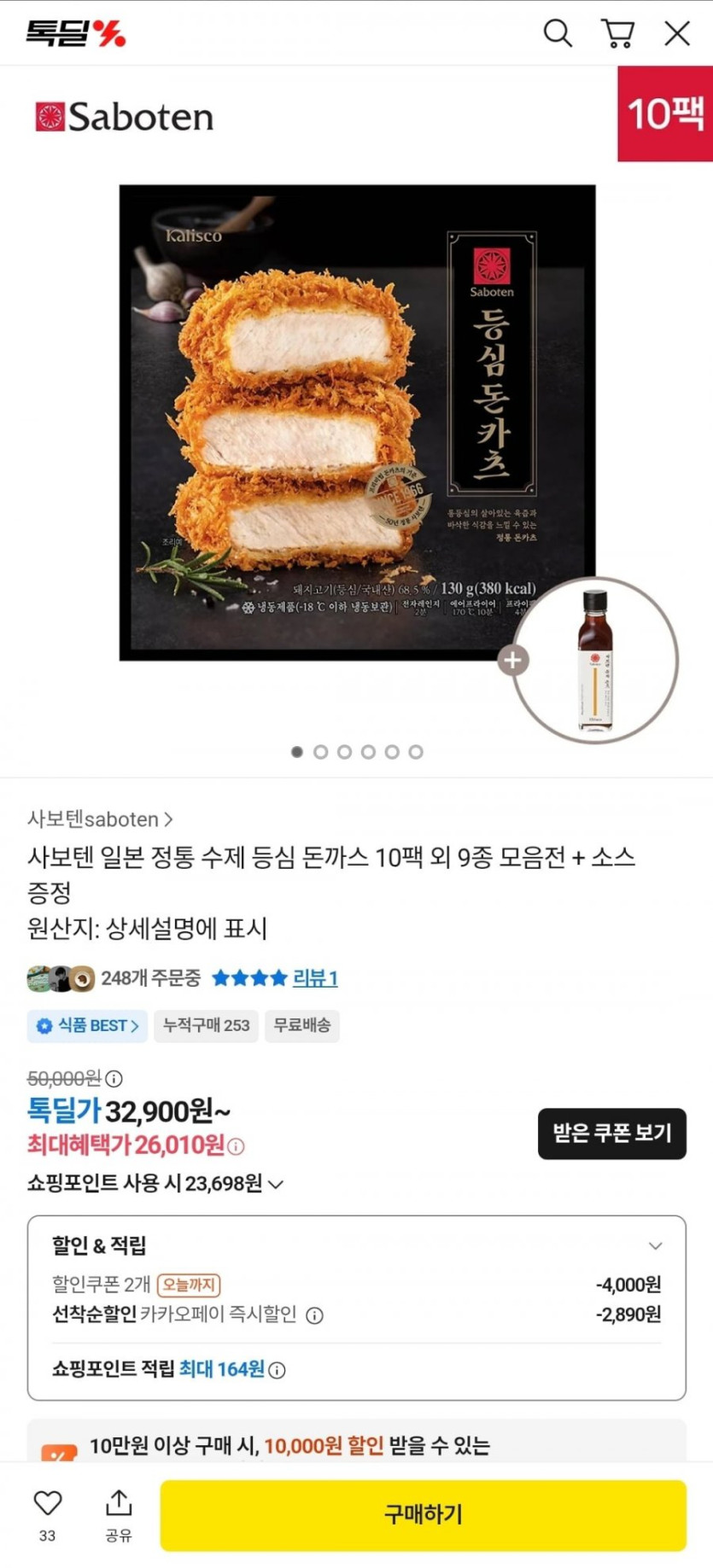713x1568 pixels.
Task: Open the main product image
Action: pos(357,422)
